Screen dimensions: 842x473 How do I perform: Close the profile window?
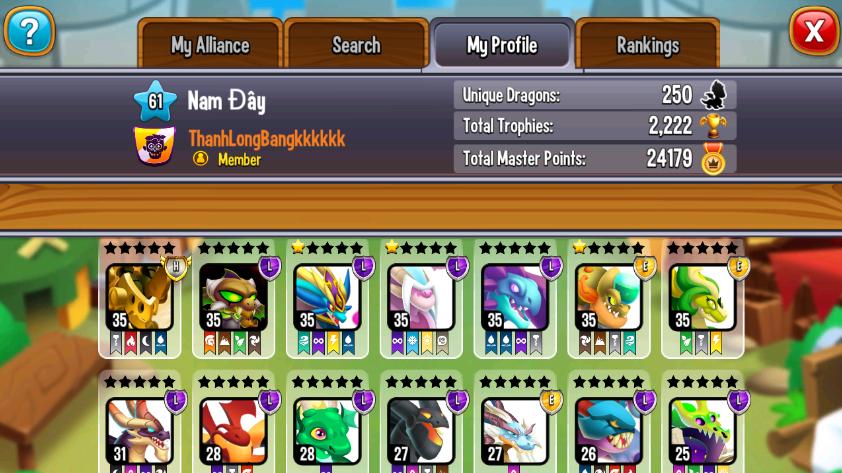(x=813, y=31)
